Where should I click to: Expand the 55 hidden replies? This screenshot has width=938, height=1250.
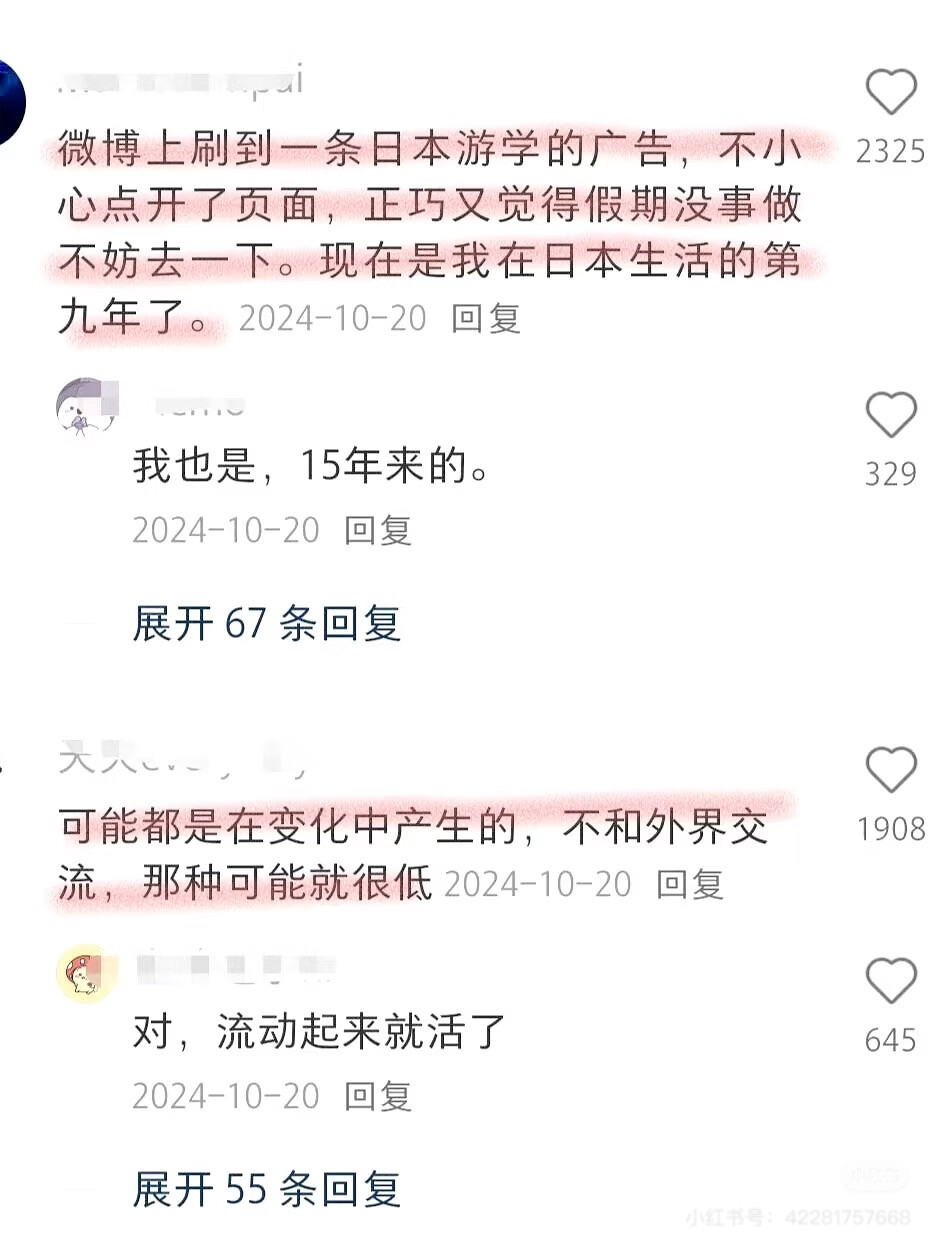pos(265,1190)
